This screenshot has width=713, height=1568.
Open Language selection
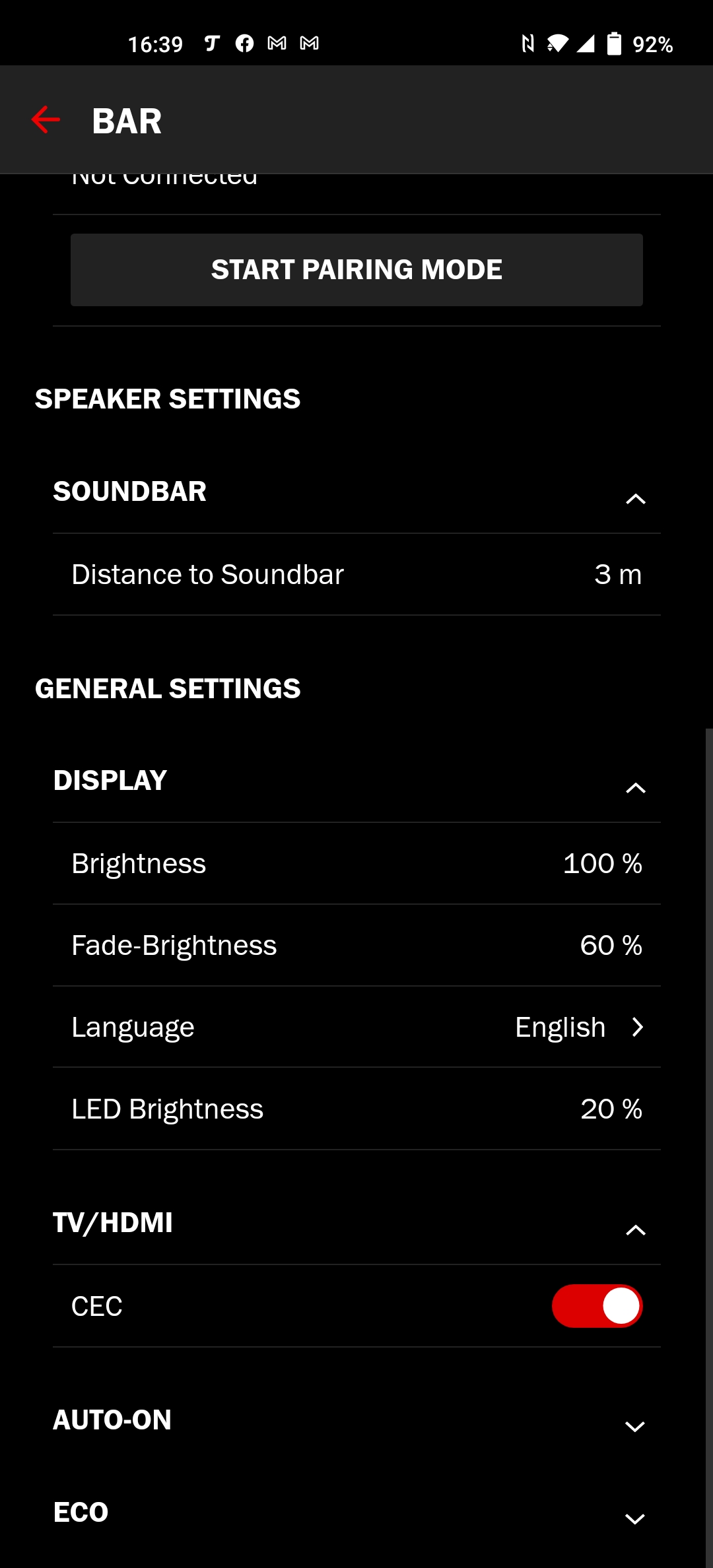tap(356, 1028)
